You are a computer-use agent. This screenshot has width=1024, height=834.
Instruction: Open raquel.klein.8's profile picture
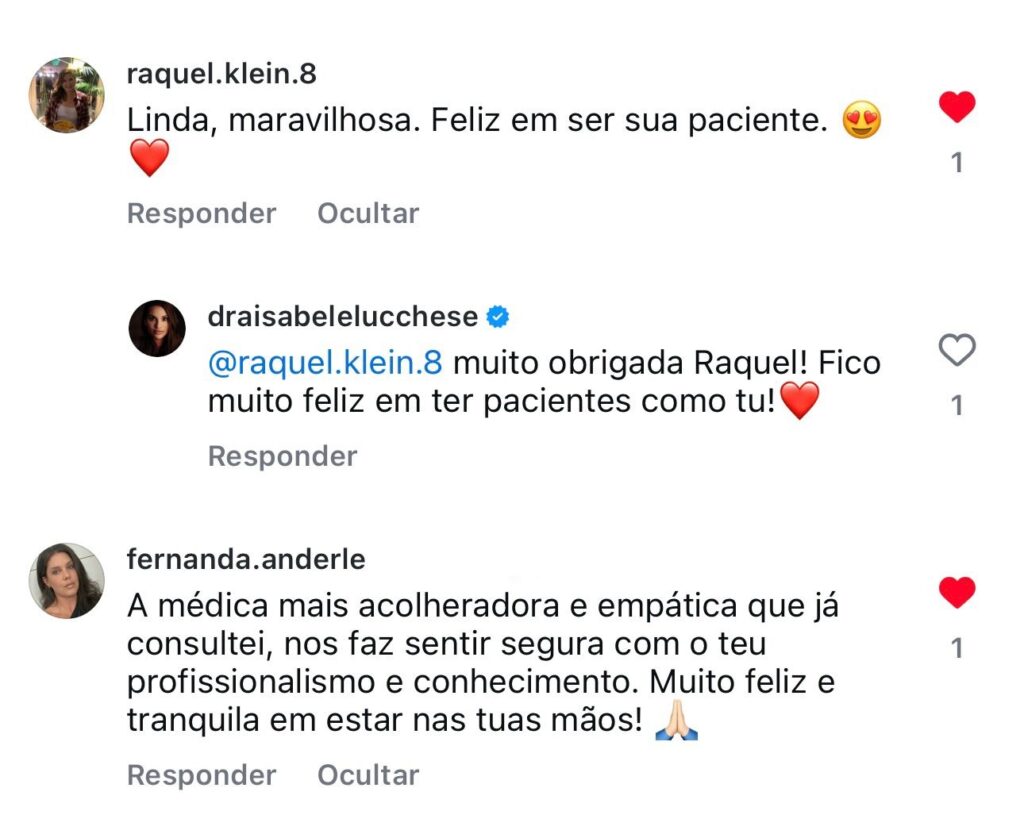67,95
